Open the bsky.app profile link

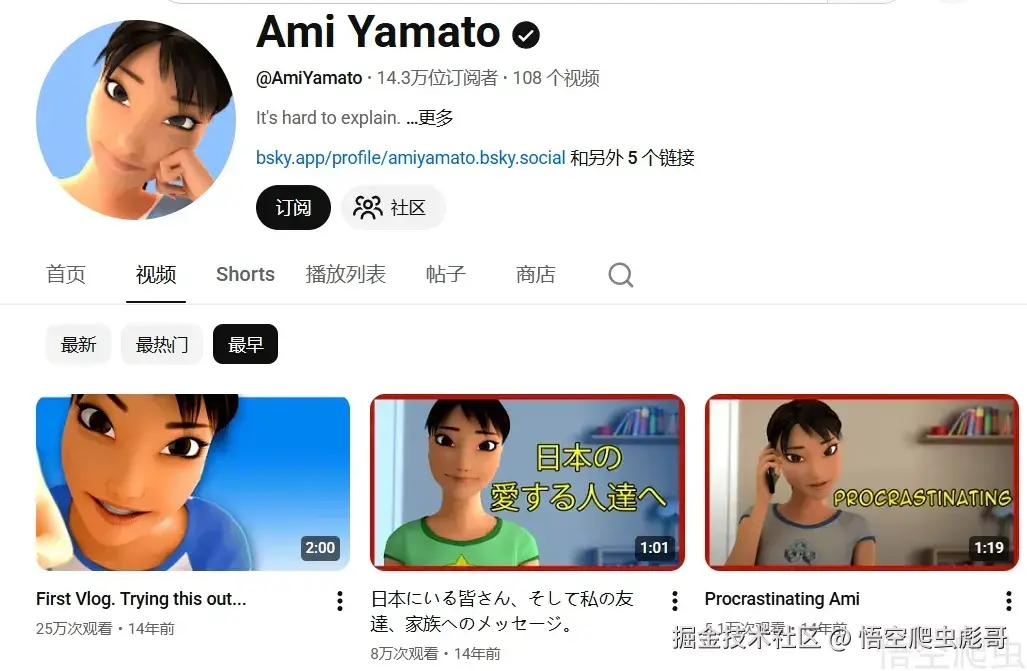click(410, 158)
